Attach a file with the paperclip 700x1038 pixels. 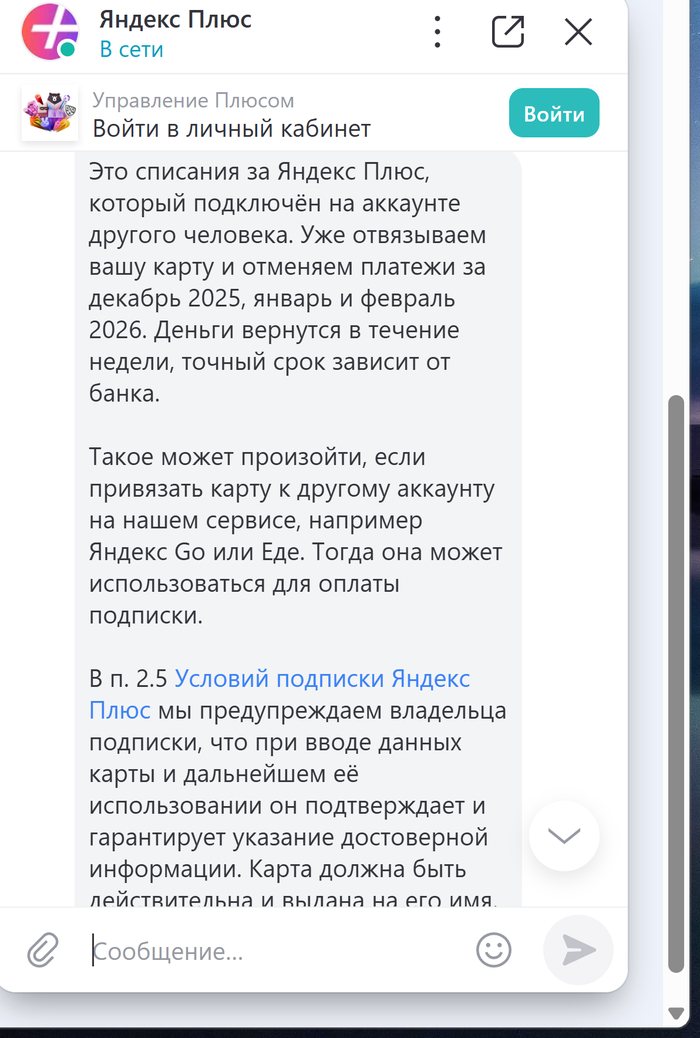(x=42, y=950)
